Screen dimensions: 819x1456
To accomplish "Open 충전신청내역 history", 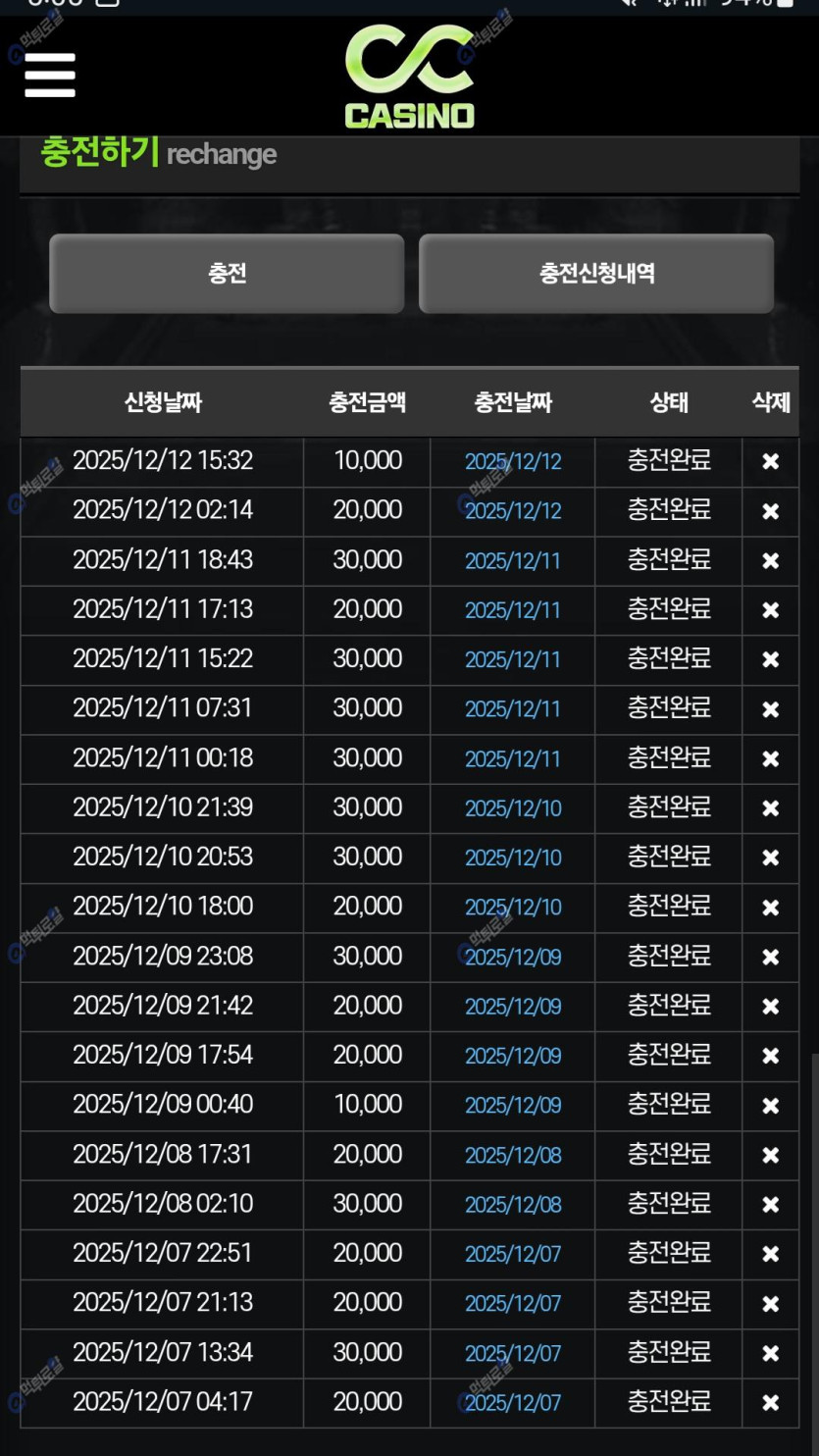I will coord(596,274).
